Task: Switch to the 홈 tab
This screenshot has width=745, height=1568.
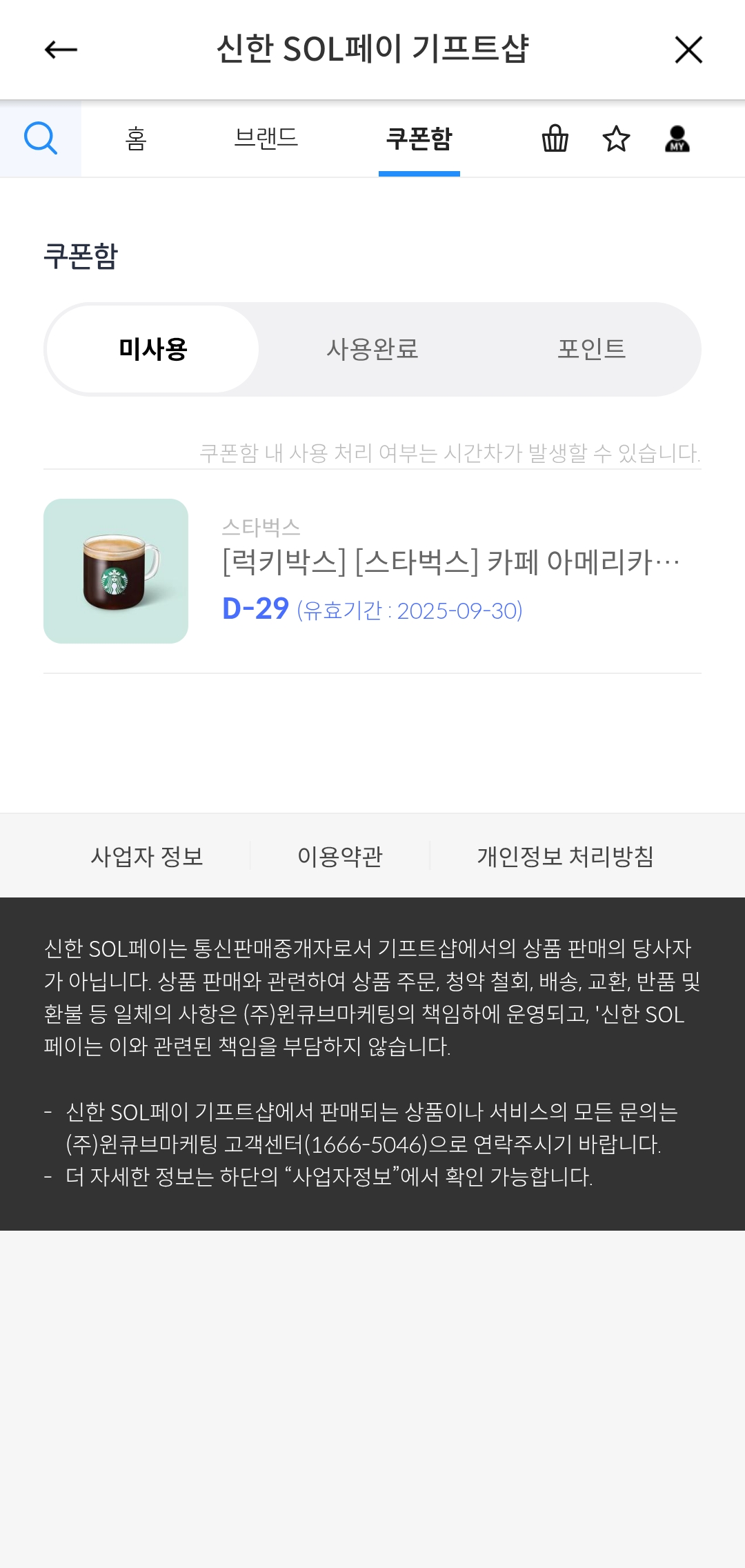Action: pos(136,139)
